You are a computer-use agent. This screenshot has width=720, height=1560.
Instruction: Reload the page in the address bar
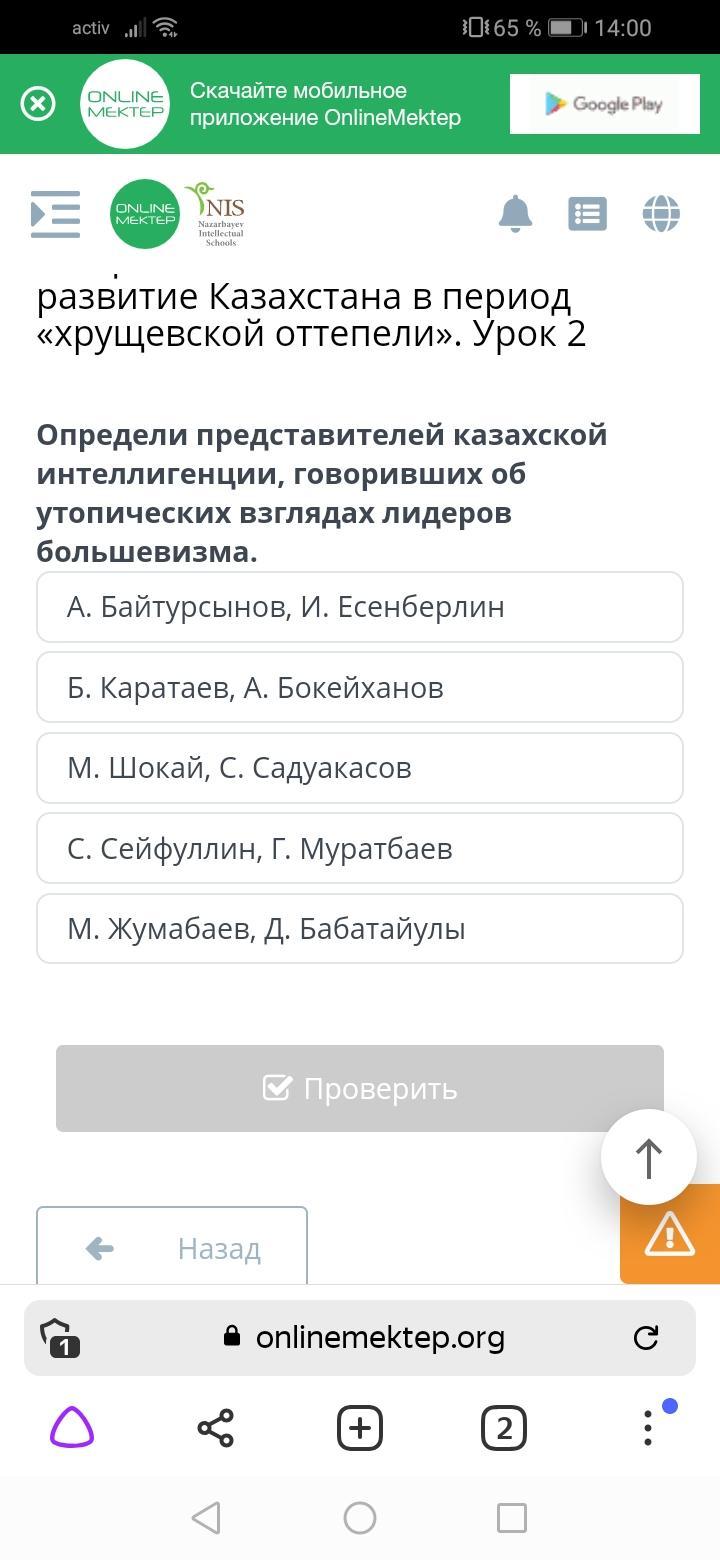click(x=646, y=1337)
